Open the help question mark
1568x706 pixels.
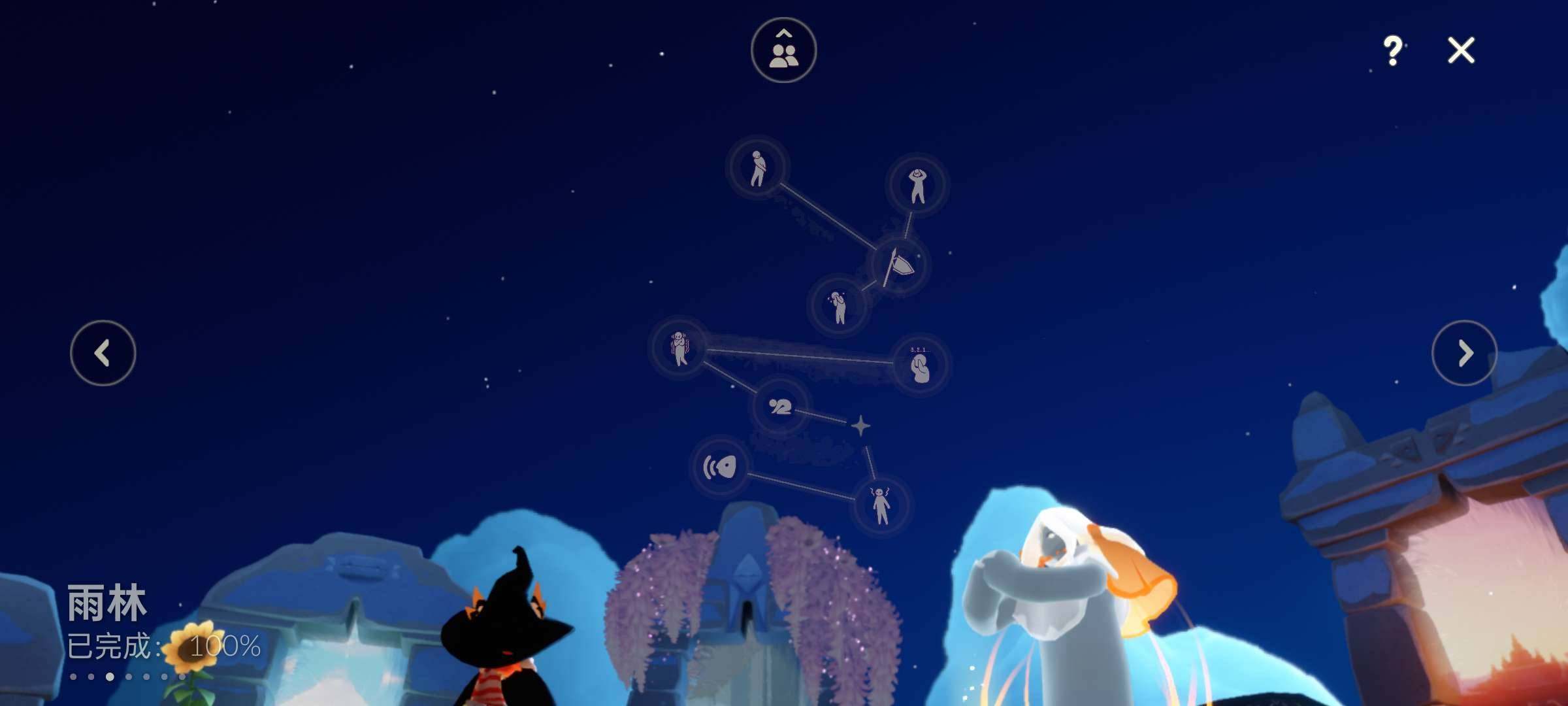coord(1392,50)
